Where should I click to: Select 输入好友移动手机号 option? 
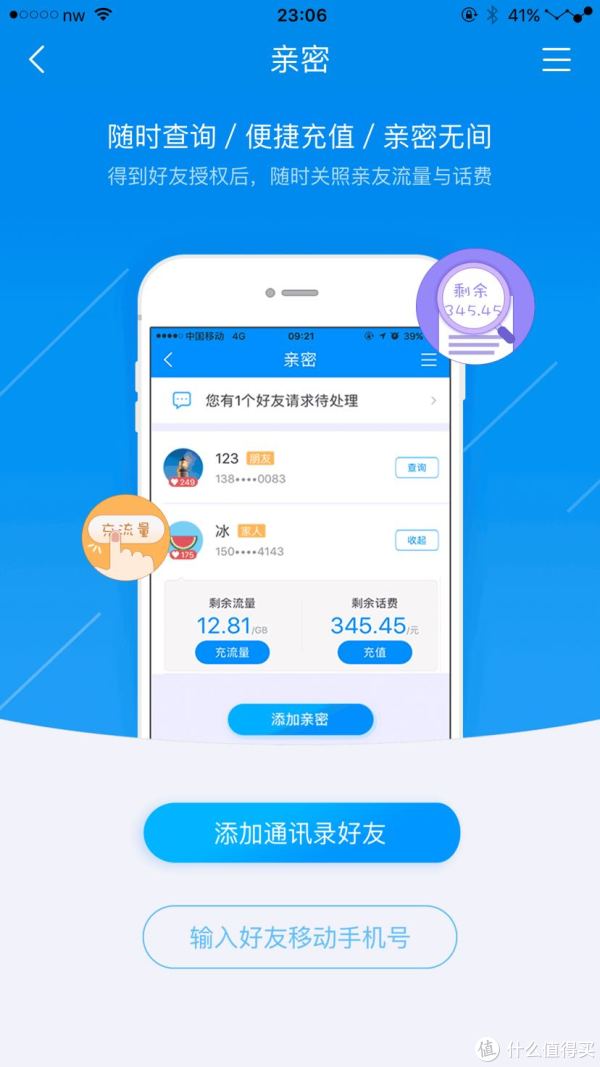pos(300,937)
